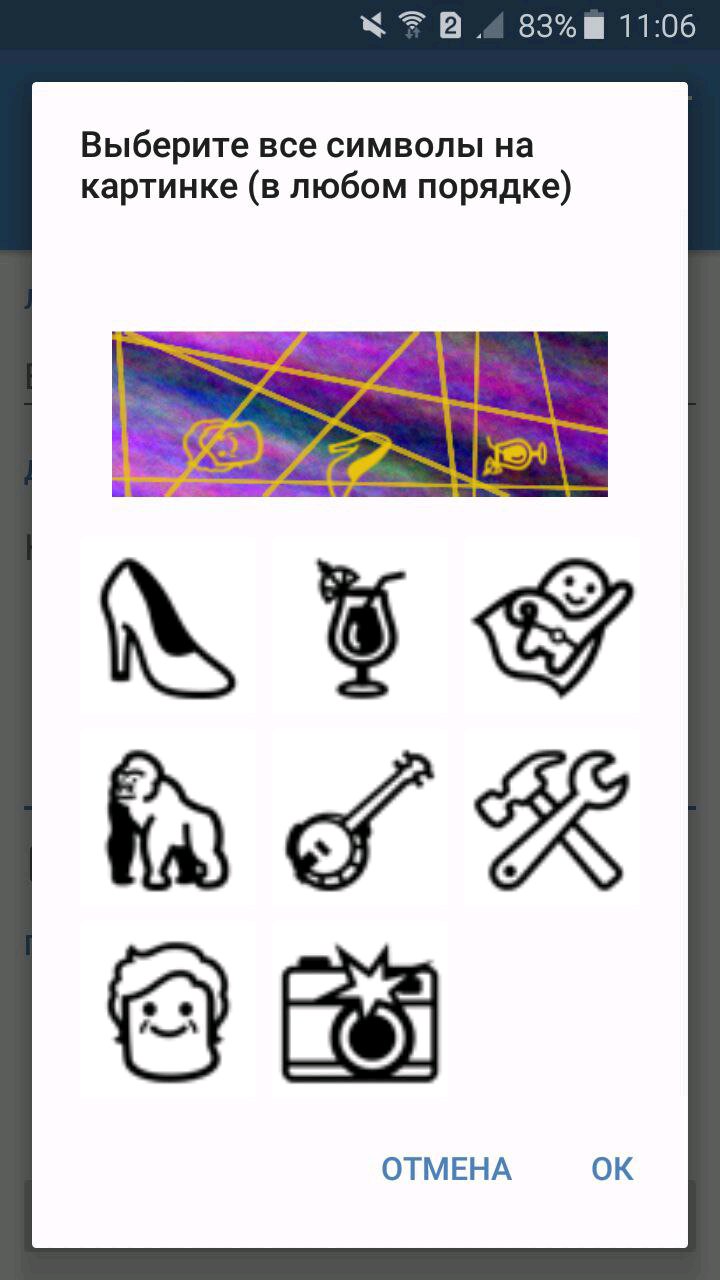This screenshot has height=1280, width=720.
Task: Select the banjo symbol
Action: pos(360,820)
